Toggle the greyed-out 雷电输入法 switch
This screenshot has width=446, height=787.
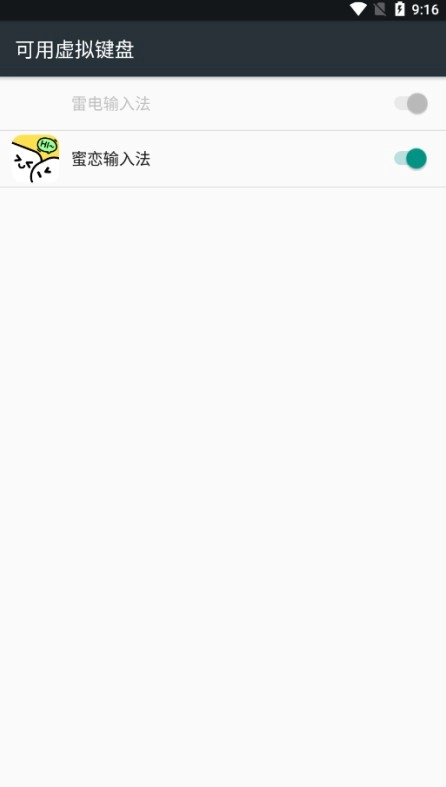click(x=410, y=104)
